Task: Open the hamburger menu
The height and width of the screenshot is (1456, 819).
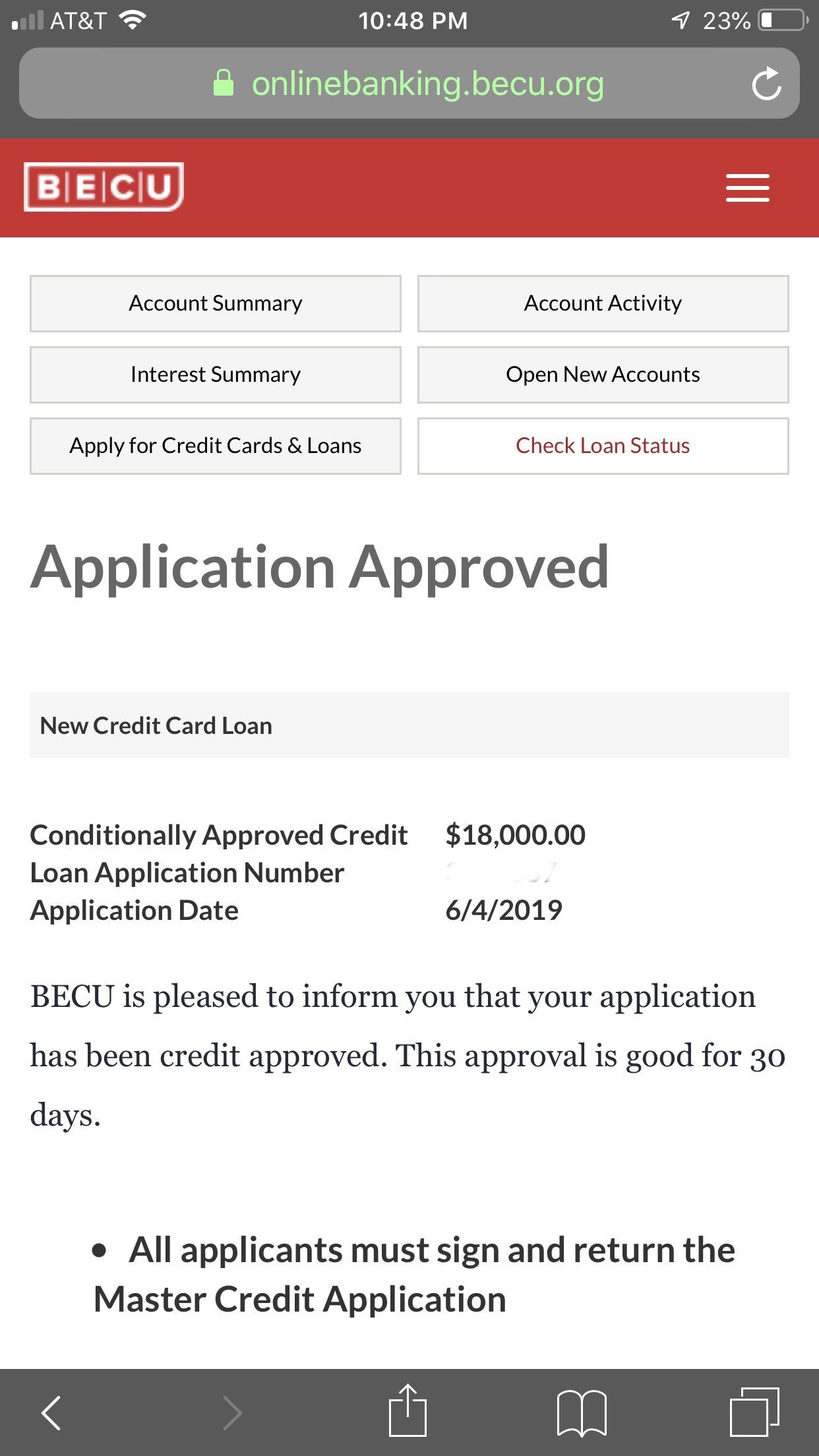Action: point(747,188)
